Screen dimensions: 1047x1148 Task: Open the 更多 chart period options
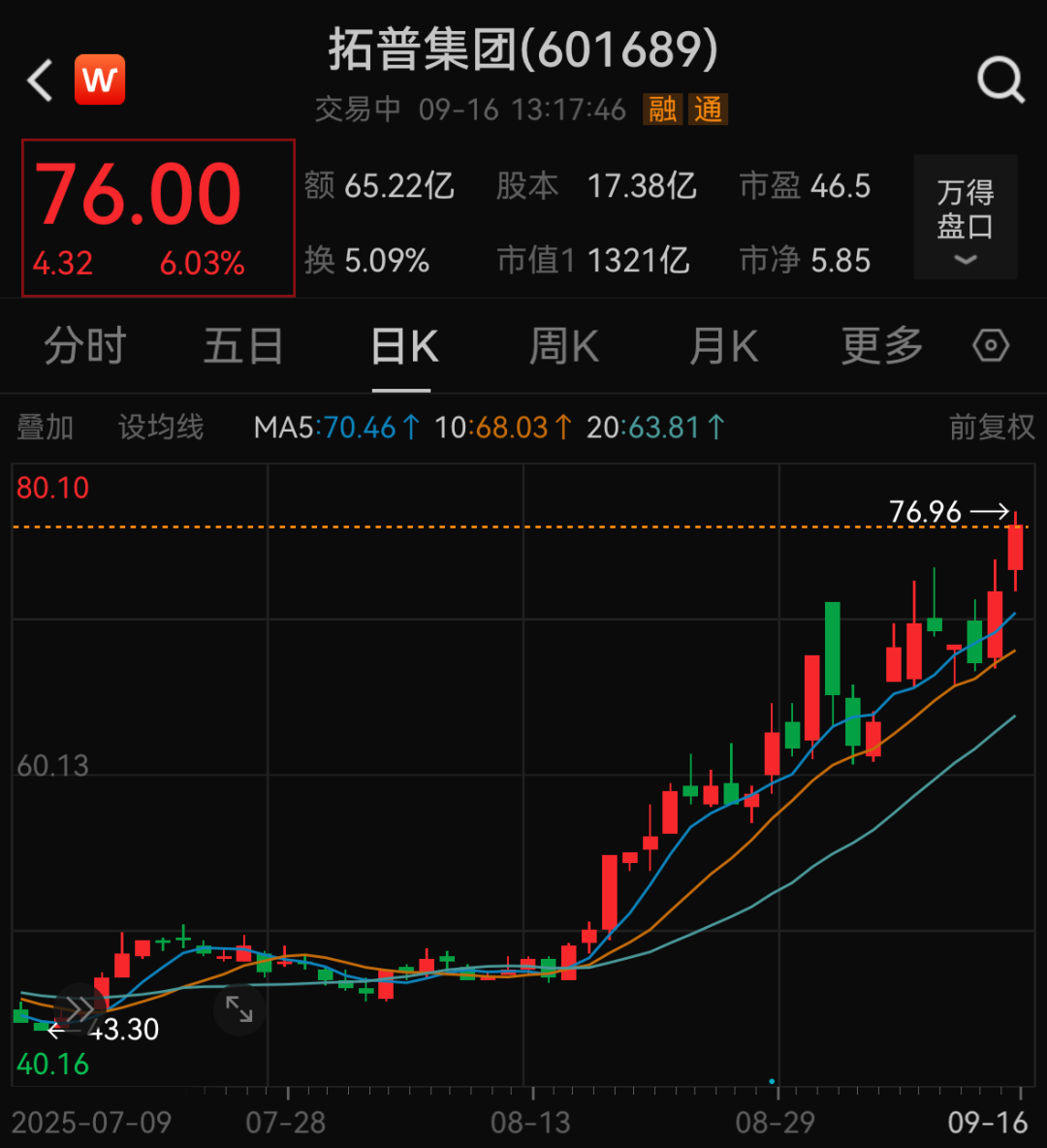881,346
